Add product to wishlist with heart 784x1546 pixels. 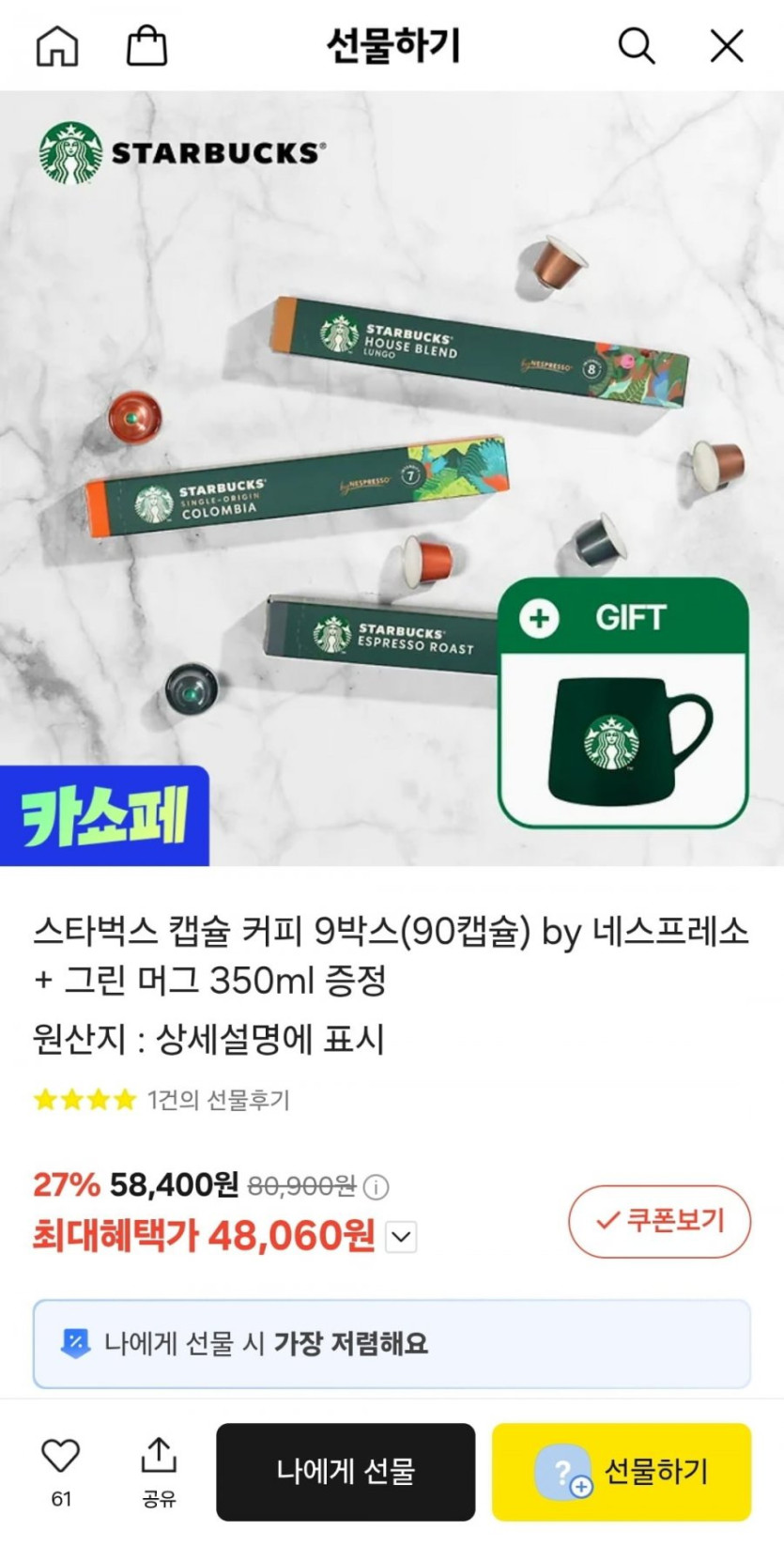point(61,1471)
